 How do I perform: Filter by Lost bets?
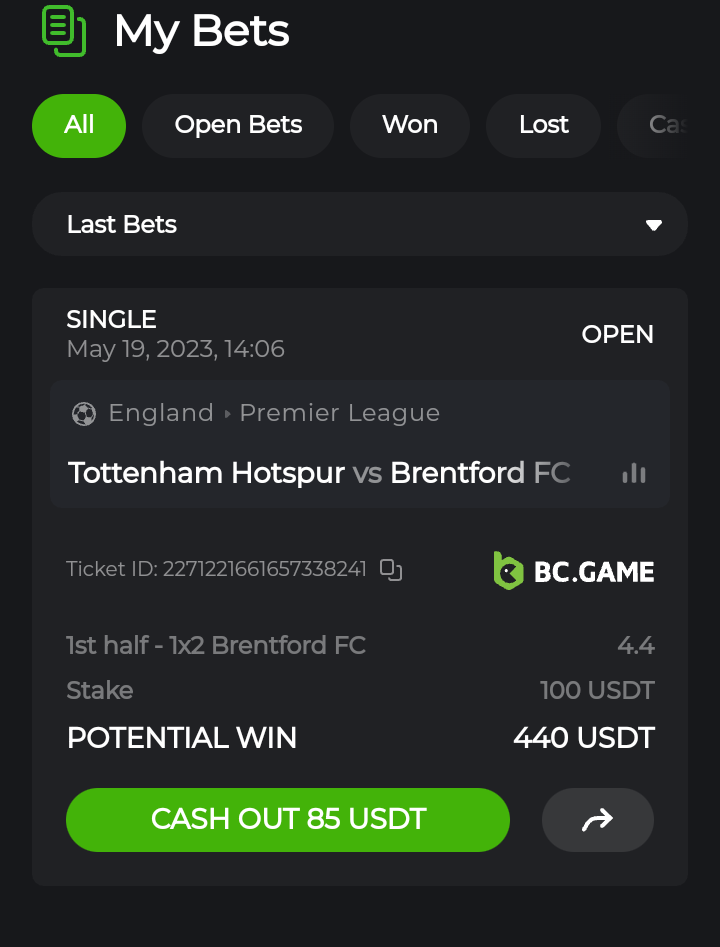(x=543, y=126)
